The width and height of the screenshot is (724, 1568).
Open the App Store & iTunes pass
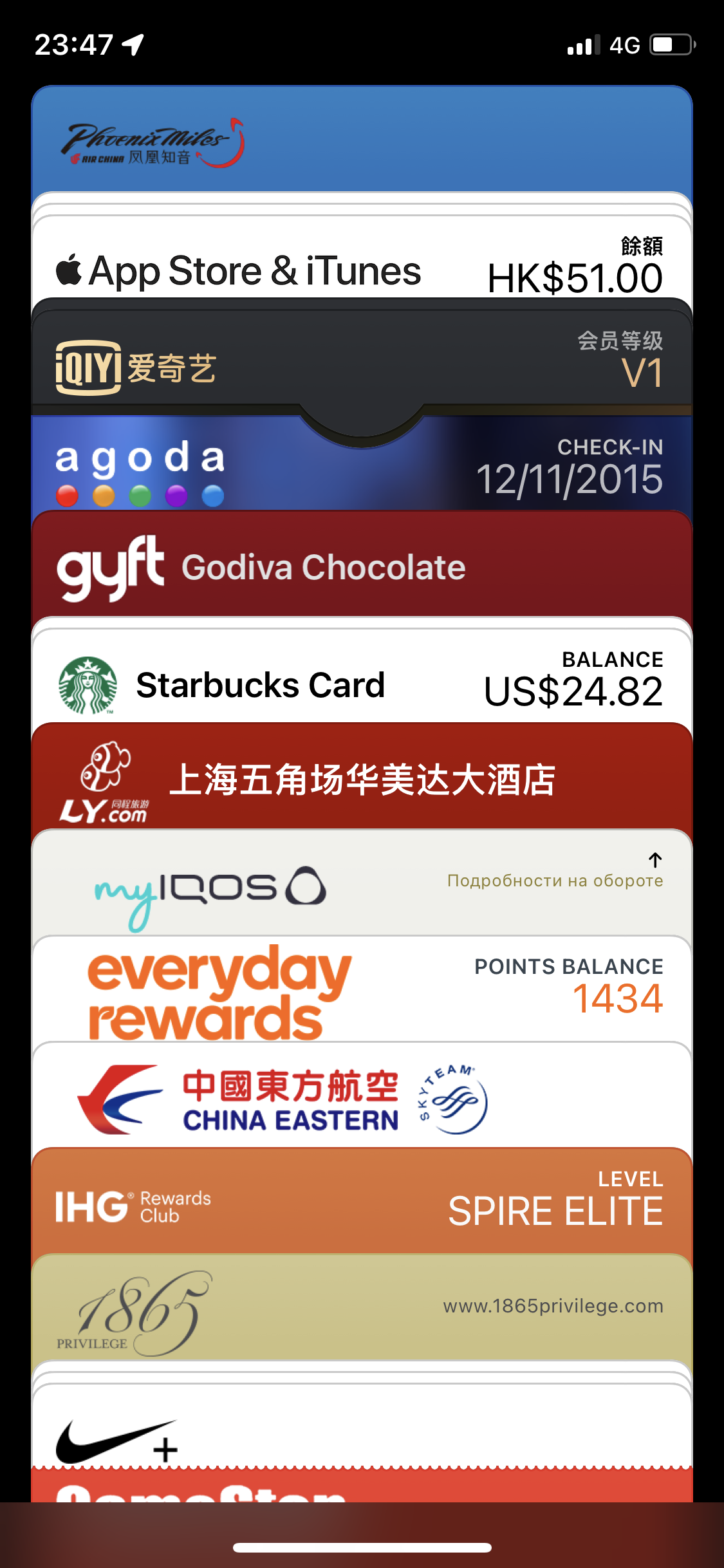[362, 267]
